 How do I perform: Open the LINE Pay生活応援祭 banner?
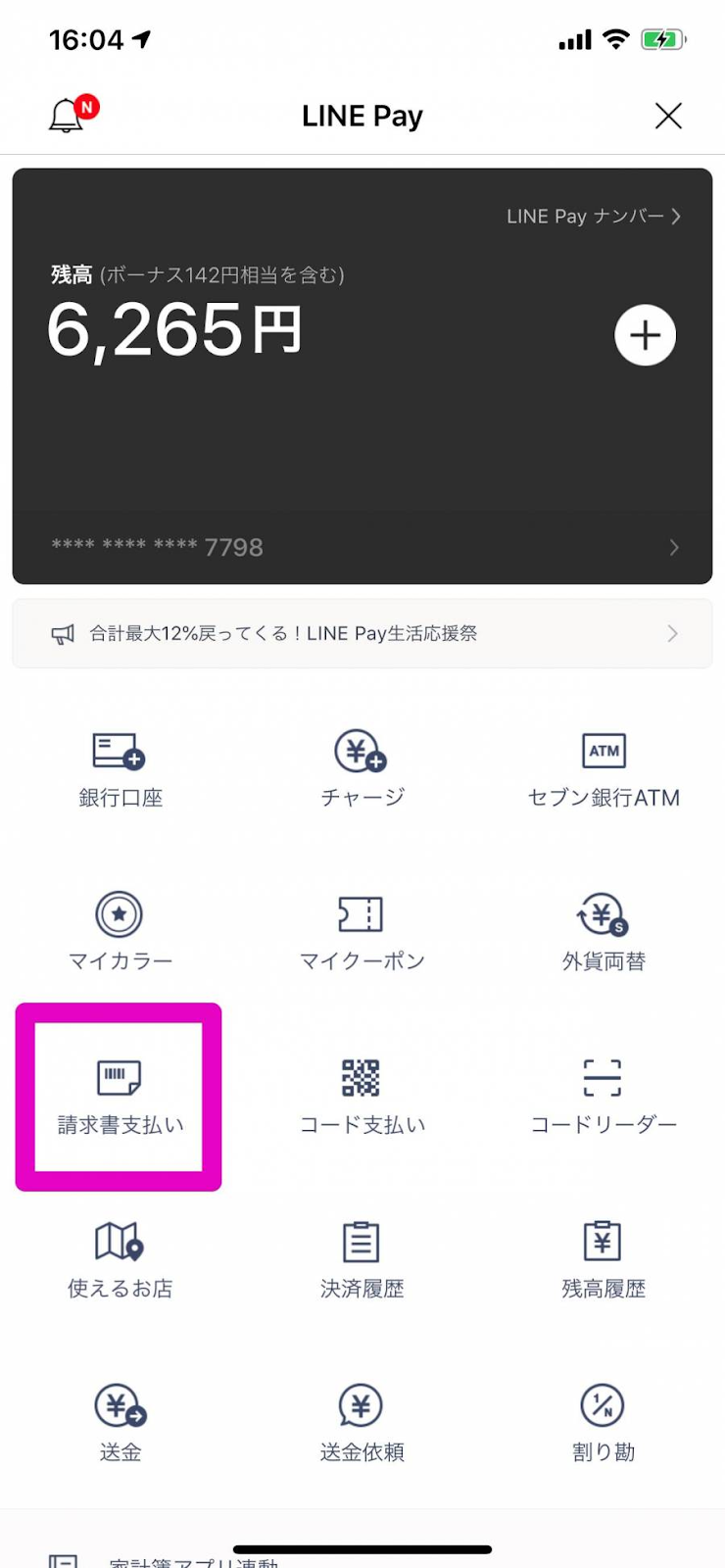tap(362, 634)
